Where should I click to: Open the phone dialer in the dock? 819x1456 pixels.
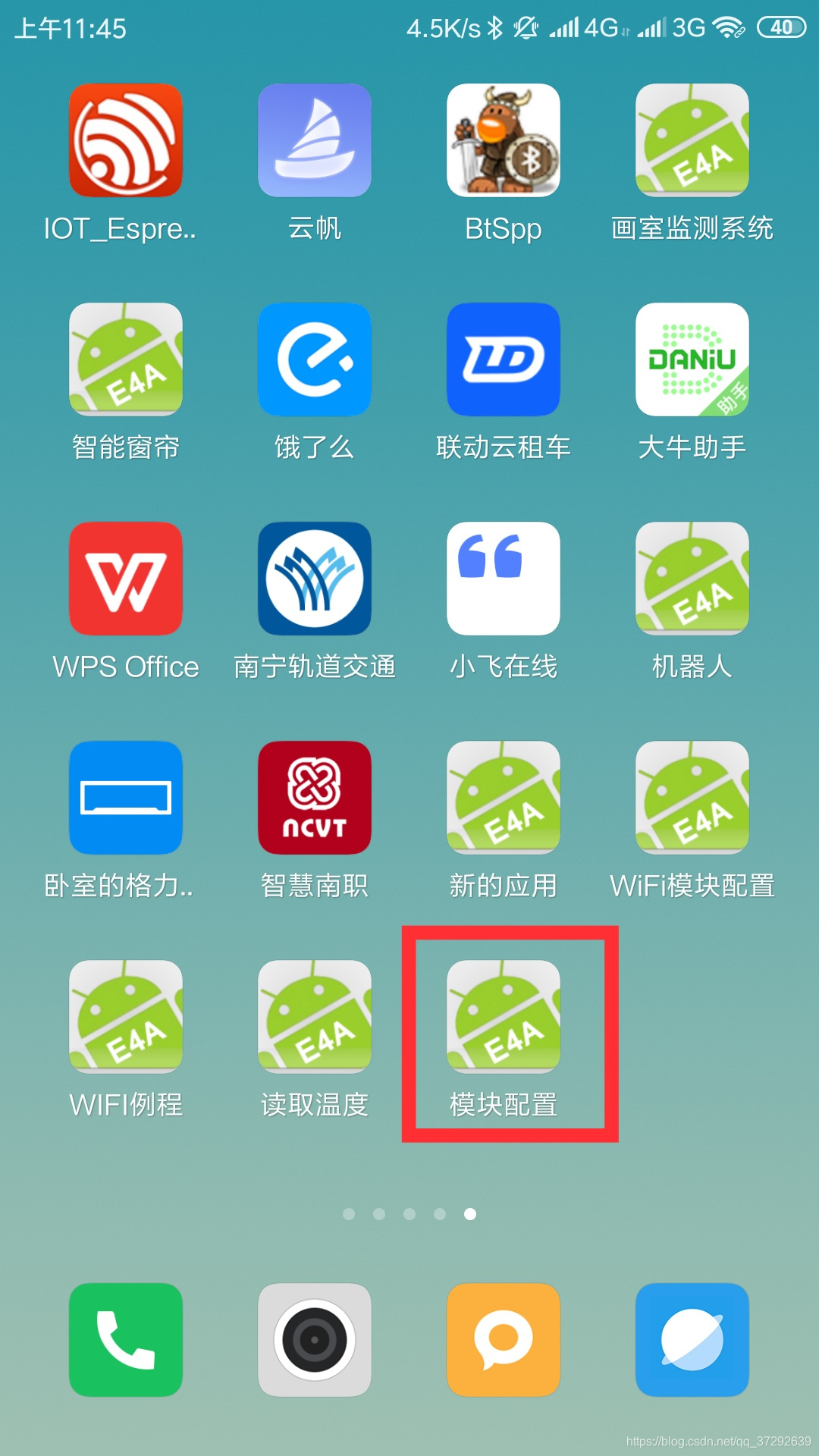click(x=126, y=1340)
